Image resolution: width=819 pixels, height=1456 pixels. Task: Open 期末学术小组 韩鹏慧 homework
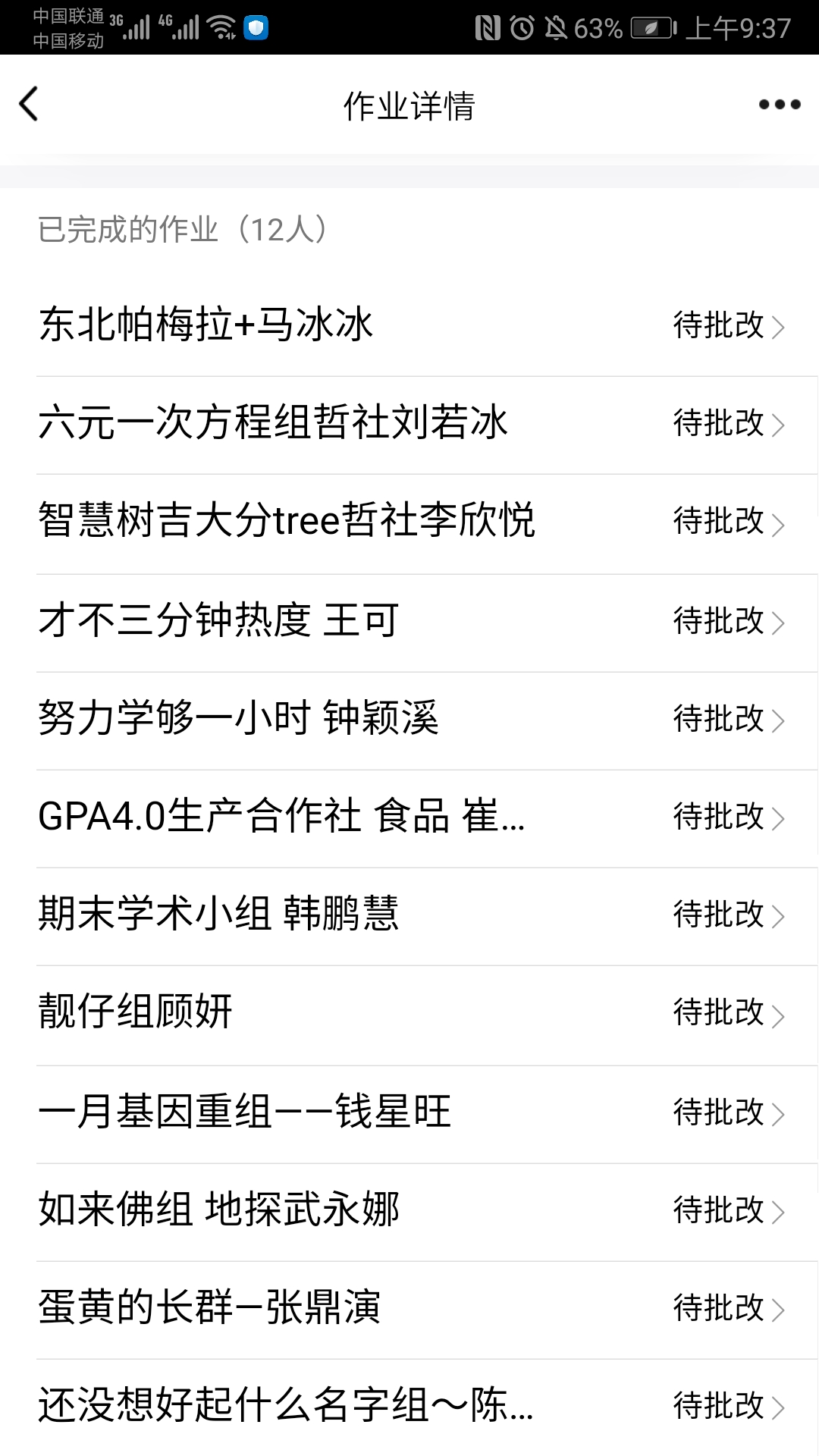(x=409, y=916)
